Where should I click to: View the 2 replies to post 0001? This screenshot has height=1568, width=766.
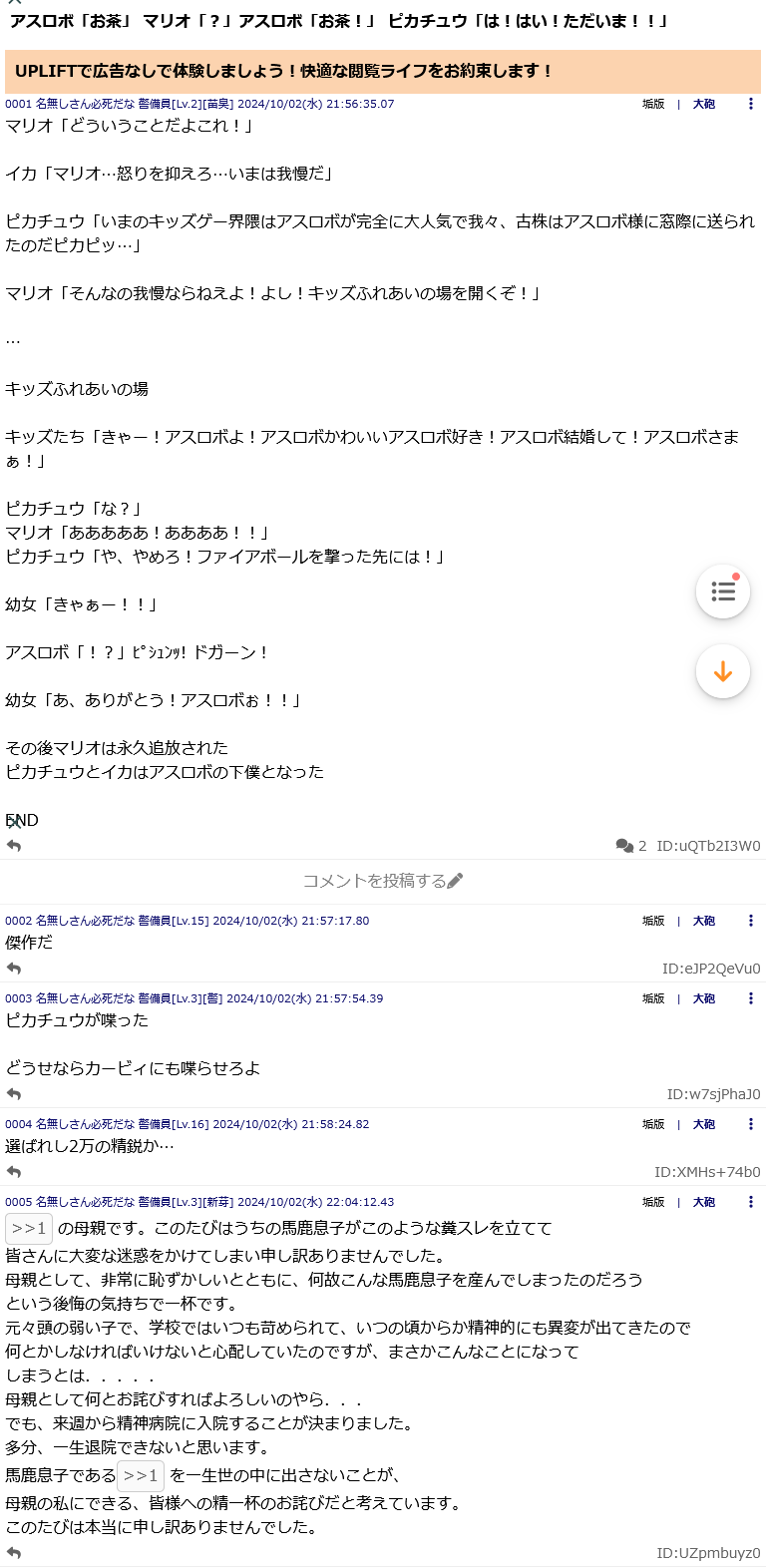[631, 846]
